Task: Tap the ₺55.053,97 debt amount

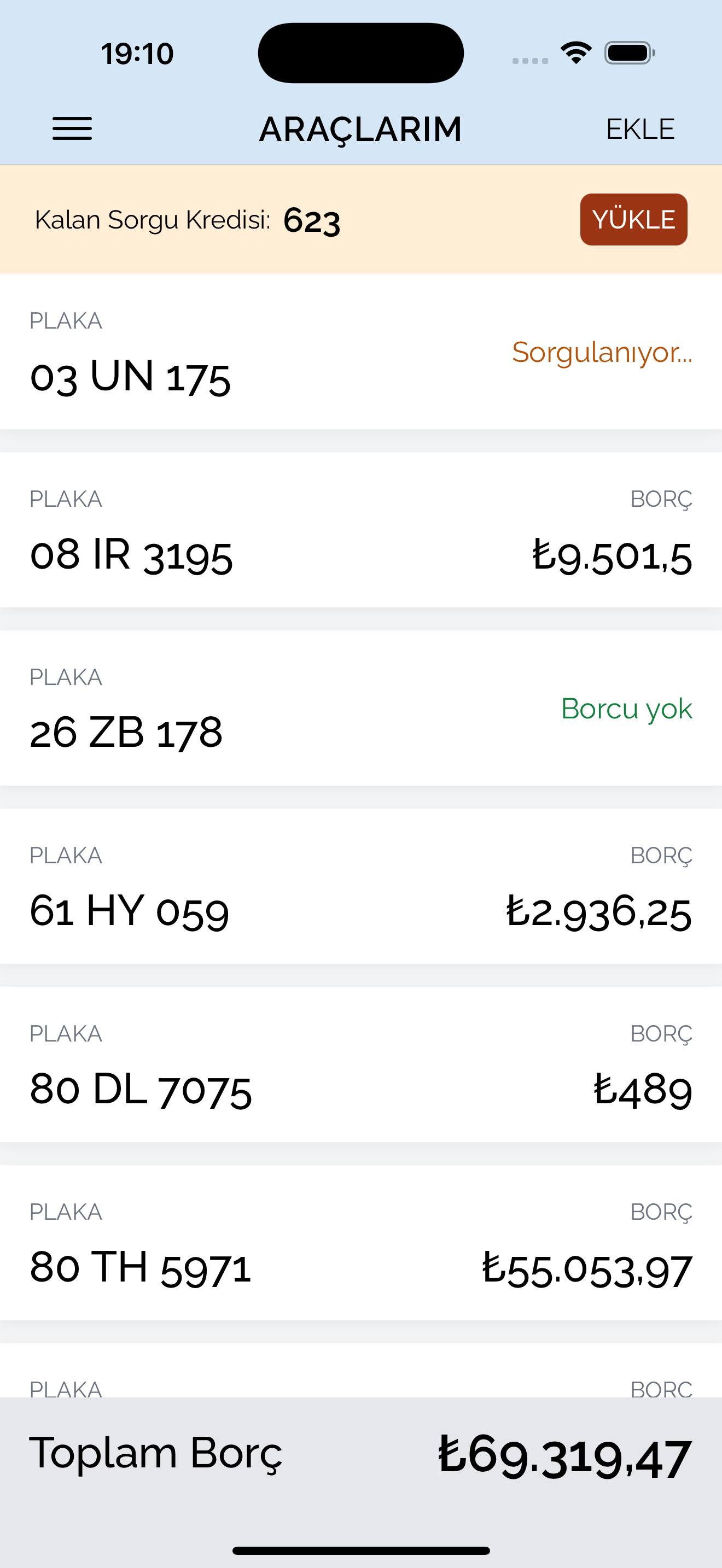Action: (586, 1268)
